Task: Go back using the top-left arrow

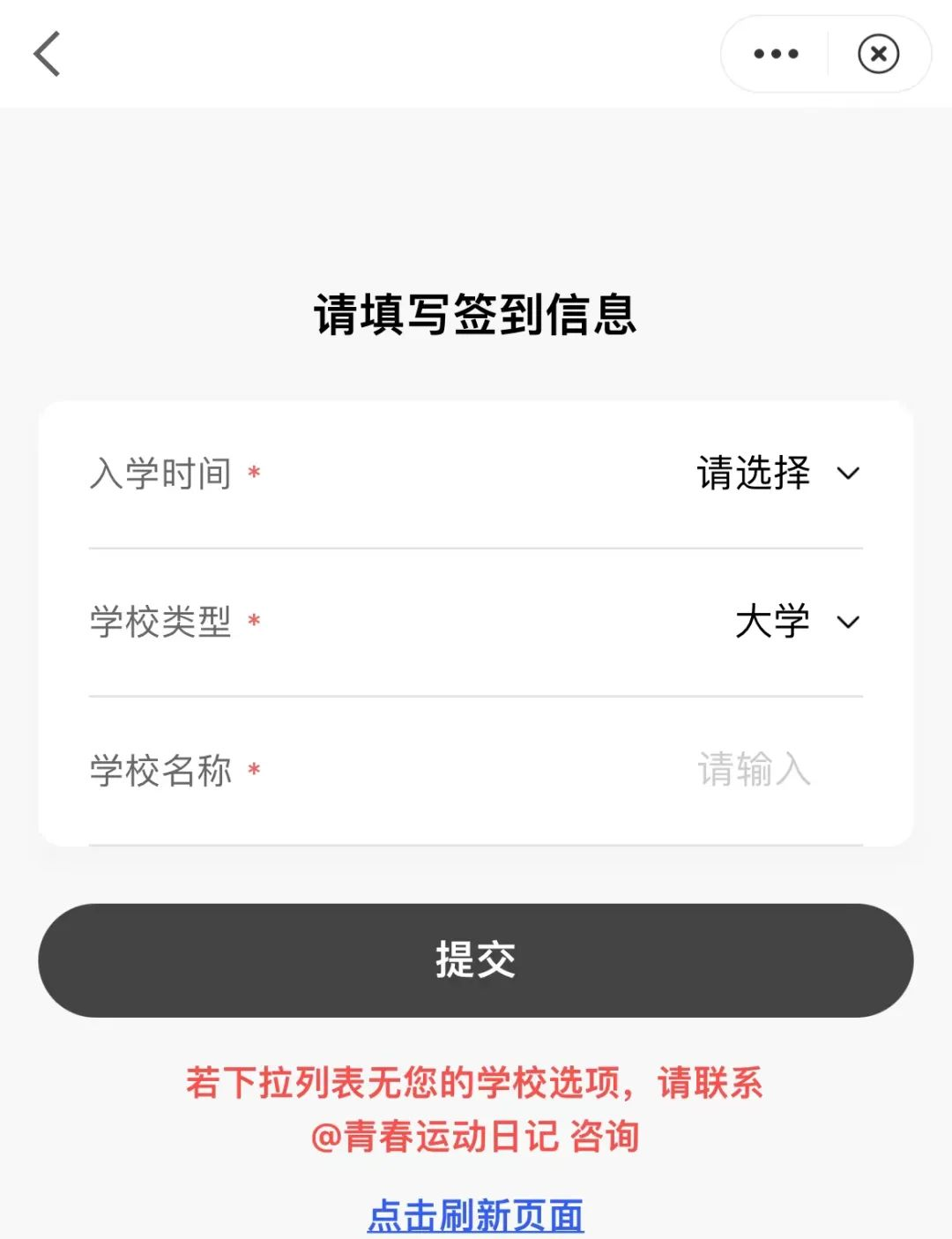Action: click(x=48, y=54)
